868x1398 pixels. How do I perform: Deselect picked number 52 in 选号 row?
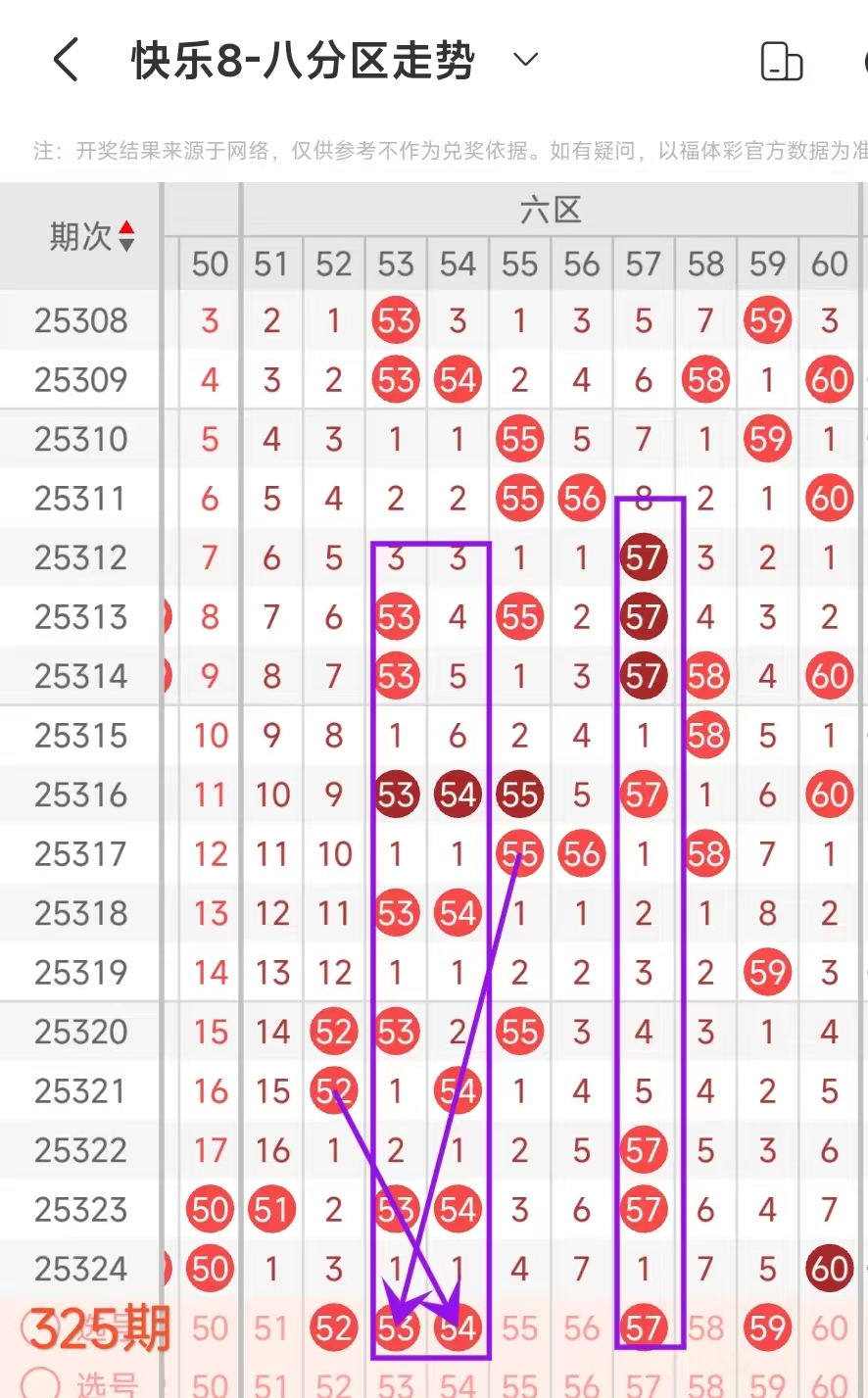[x=333, y=1328]
